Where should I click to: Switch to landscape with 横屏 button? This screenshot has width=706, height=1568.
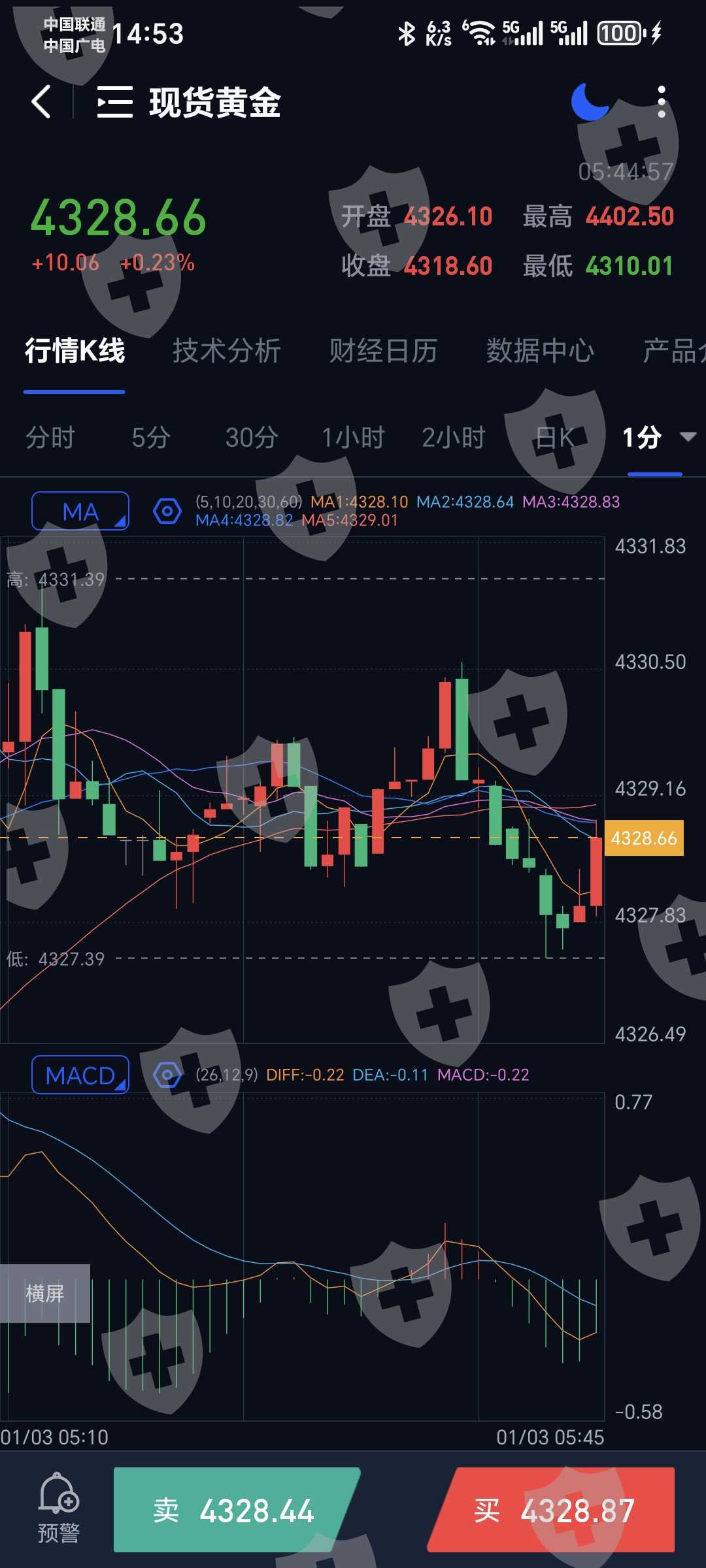(x=45, y=1293)
